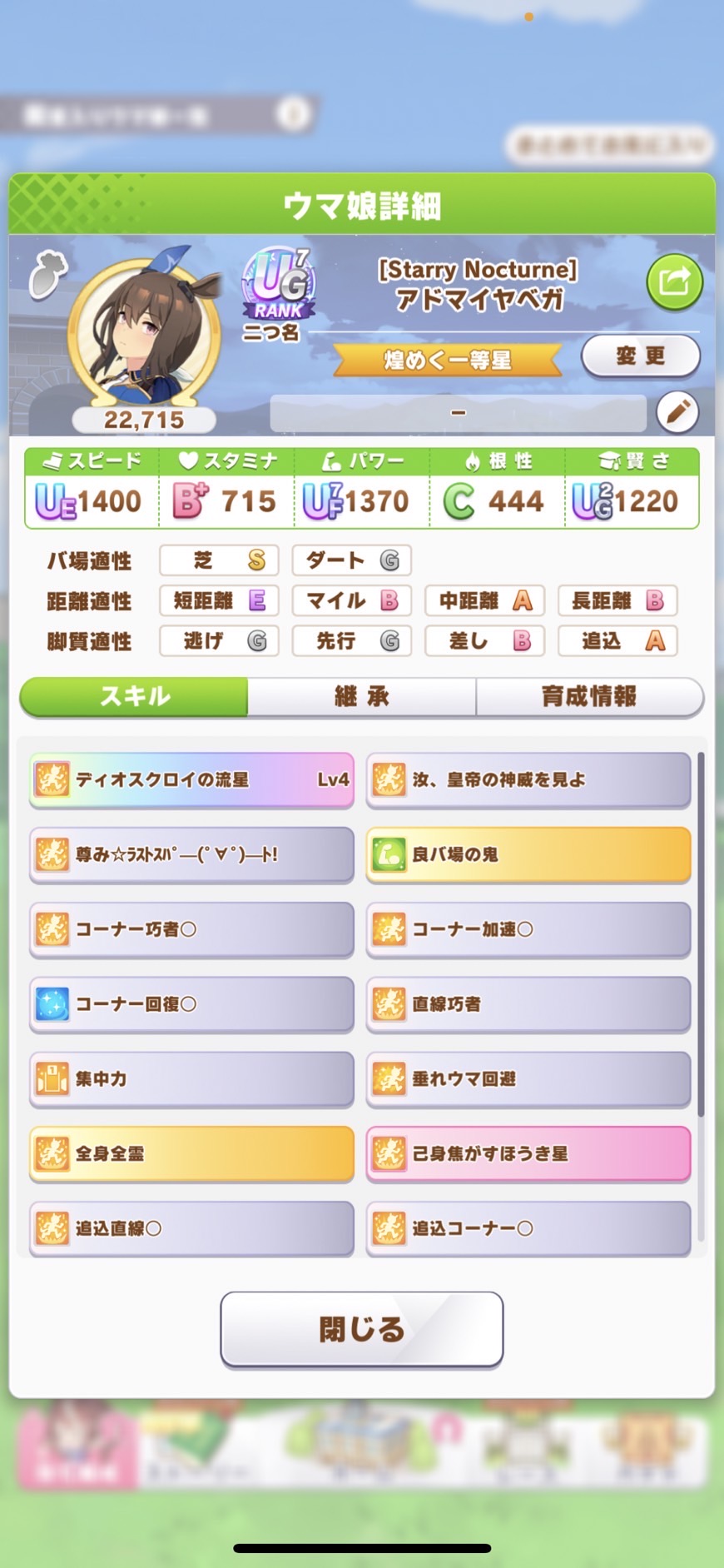The height and width of the screenshot is (1568, 724).
Task: Open the コーナー回復○ skill
Action: 191,1004
